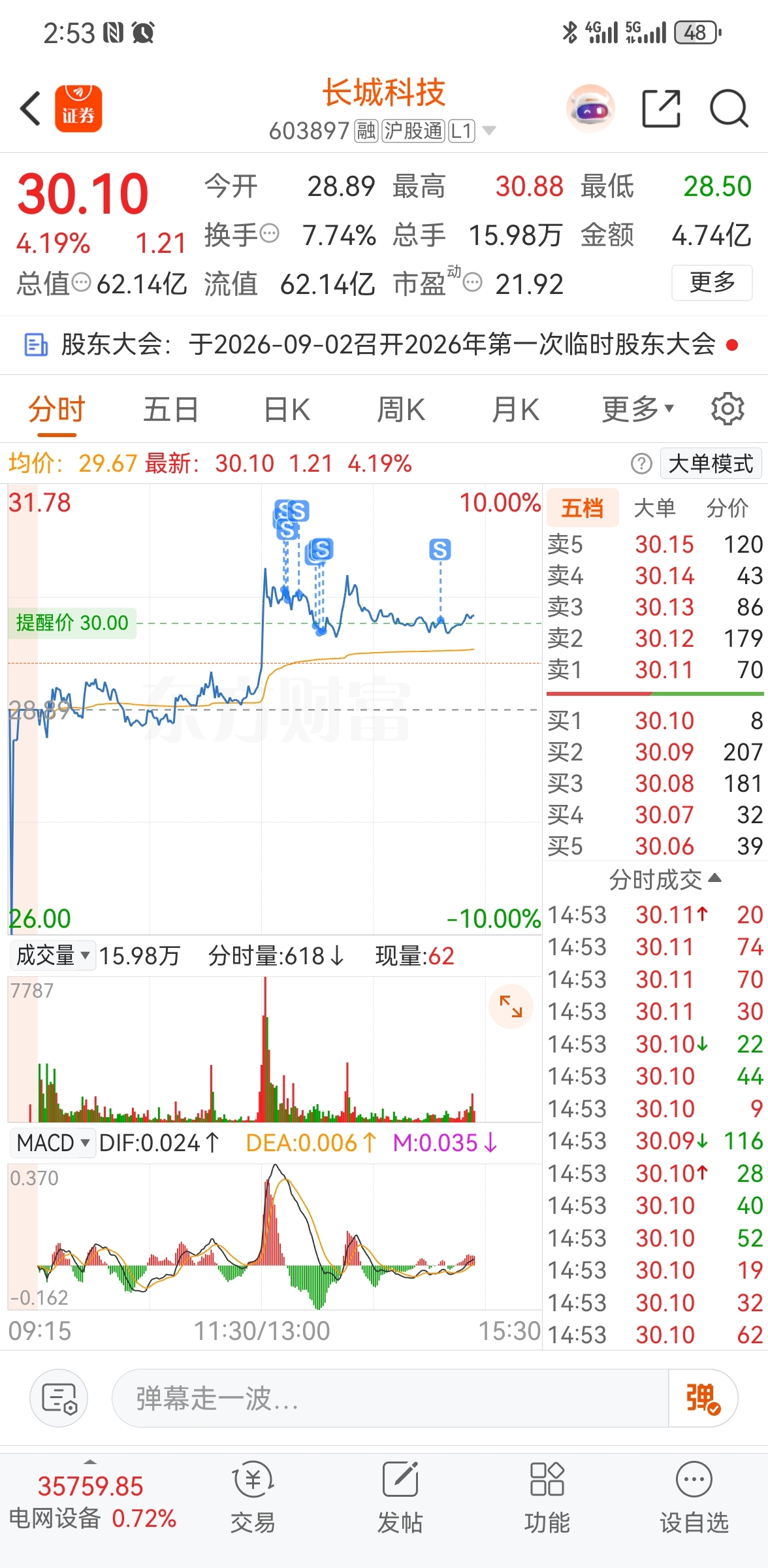
Task: Open the MACD indicator dropdown
Action: click(52, 1143)
